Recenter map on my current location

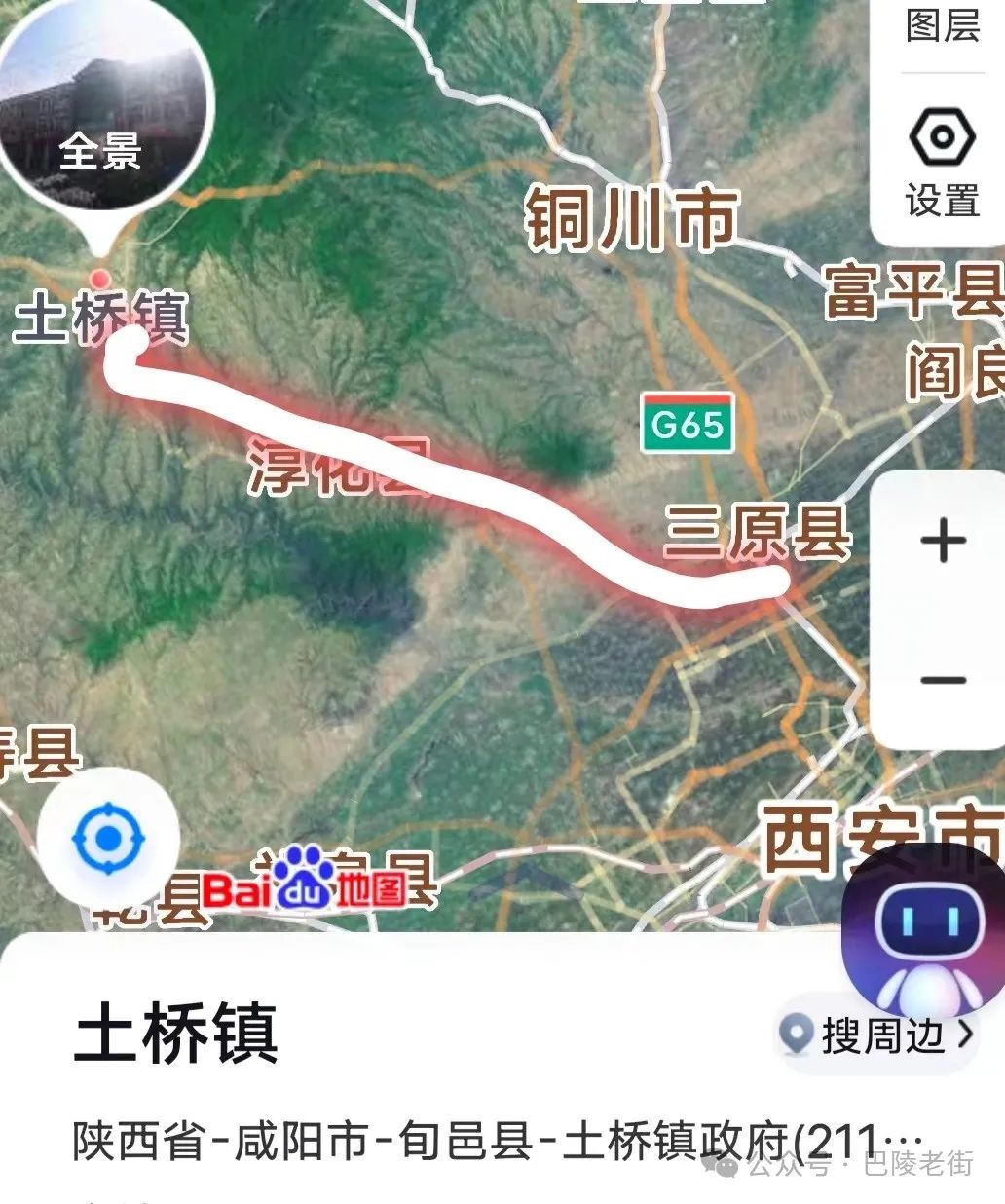click(108, 838)
